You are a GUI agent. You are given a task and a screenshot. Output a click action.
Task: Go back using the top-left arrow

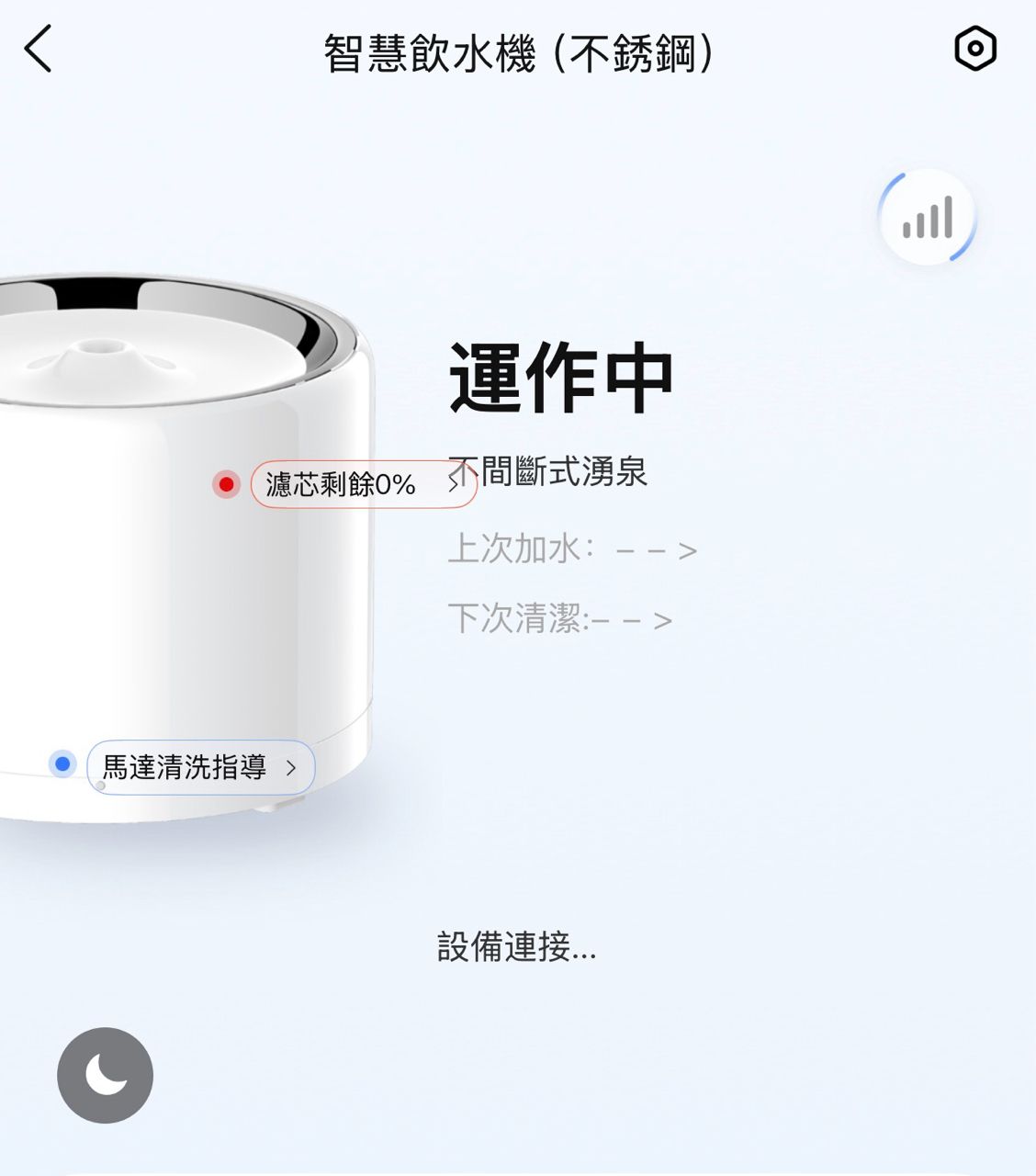click(39, 50)
